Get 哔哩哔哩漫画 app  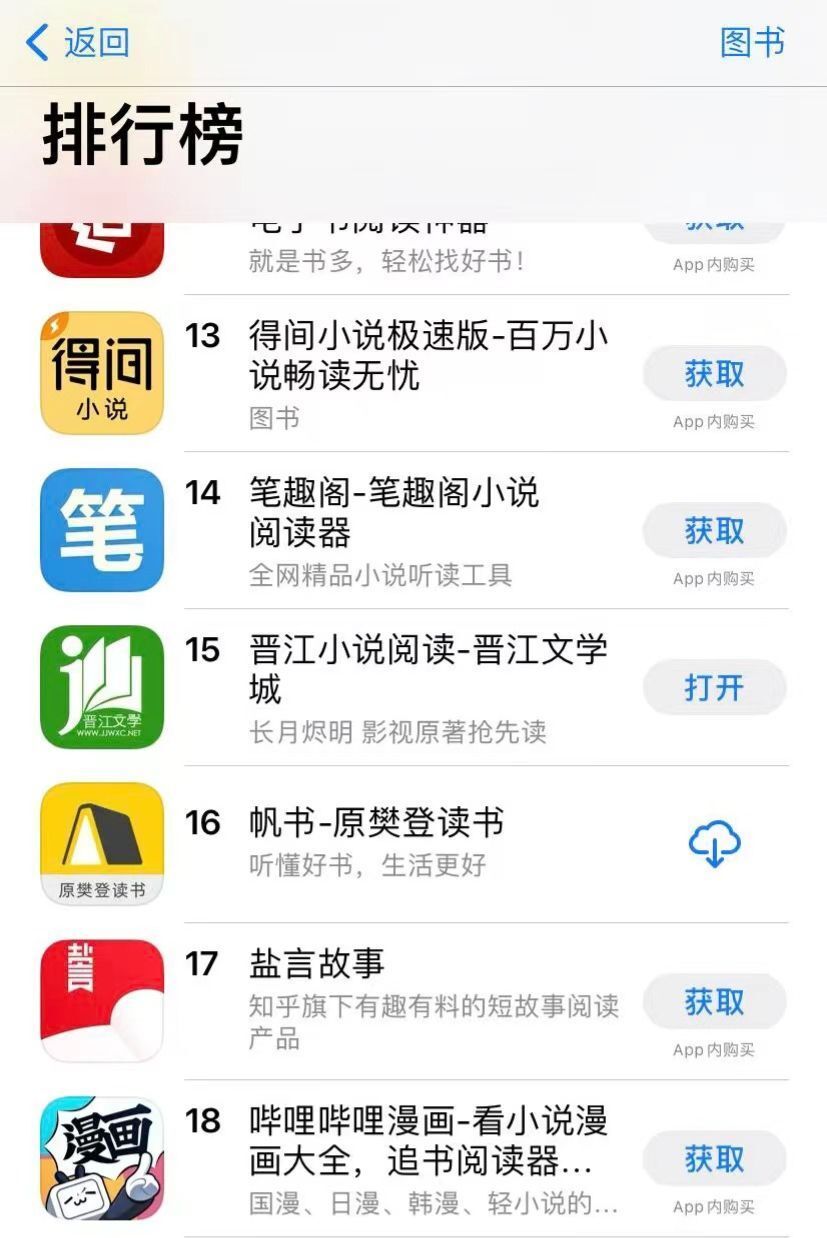tap(714, 1159)
